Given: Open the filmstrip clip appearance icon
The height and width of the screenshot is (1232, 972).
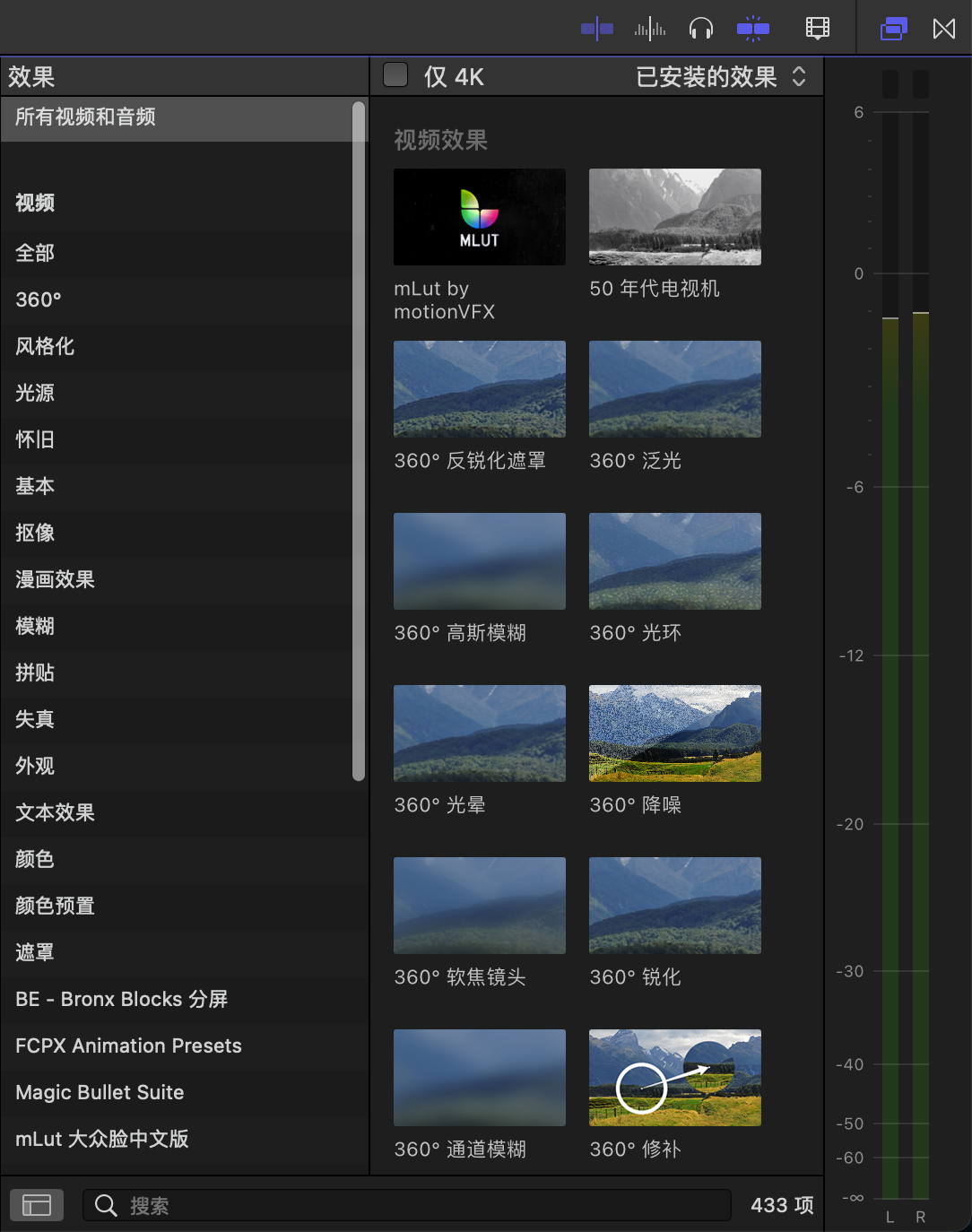Looking at the screenshot, I should pos(817,29).
